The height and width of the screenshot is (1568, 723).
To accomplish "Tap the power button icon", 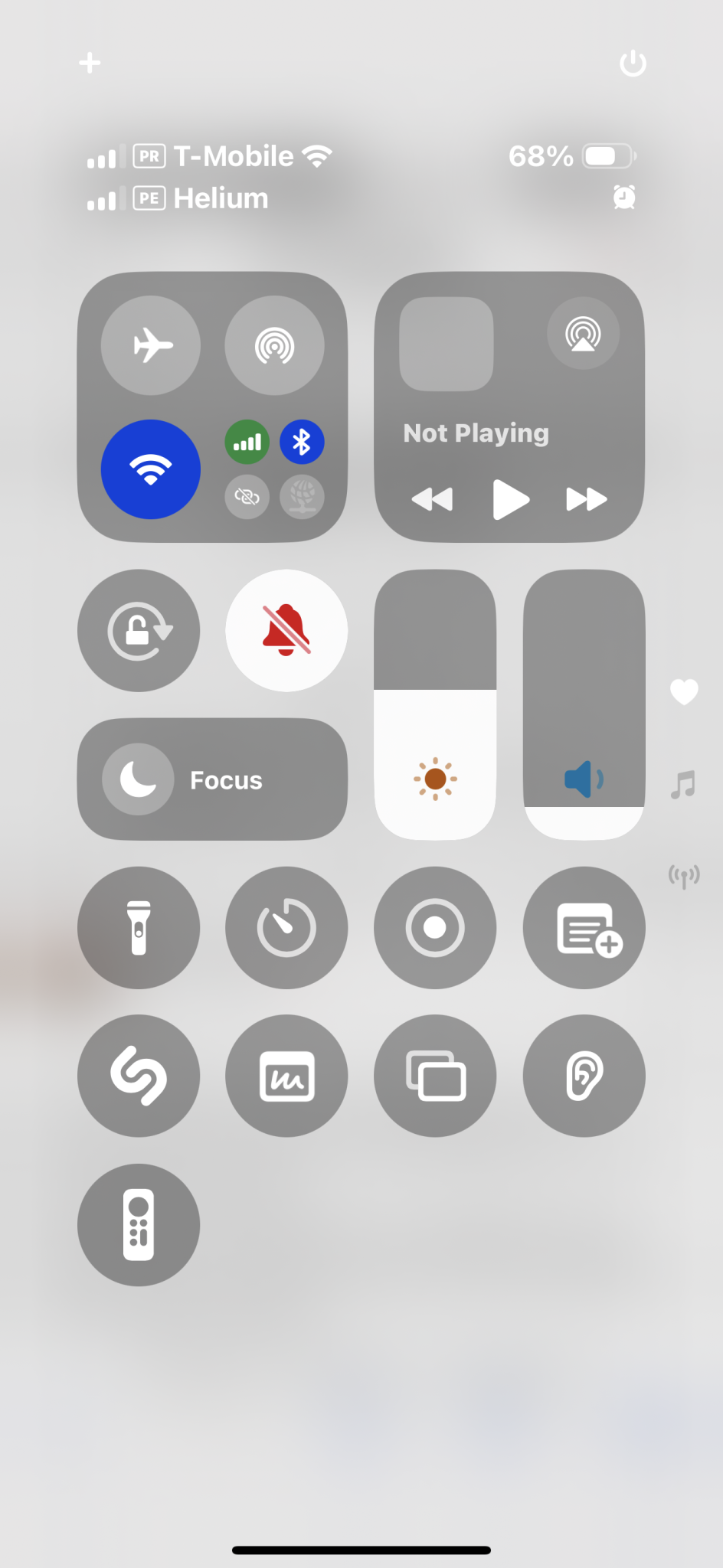I will pos(633,63).
